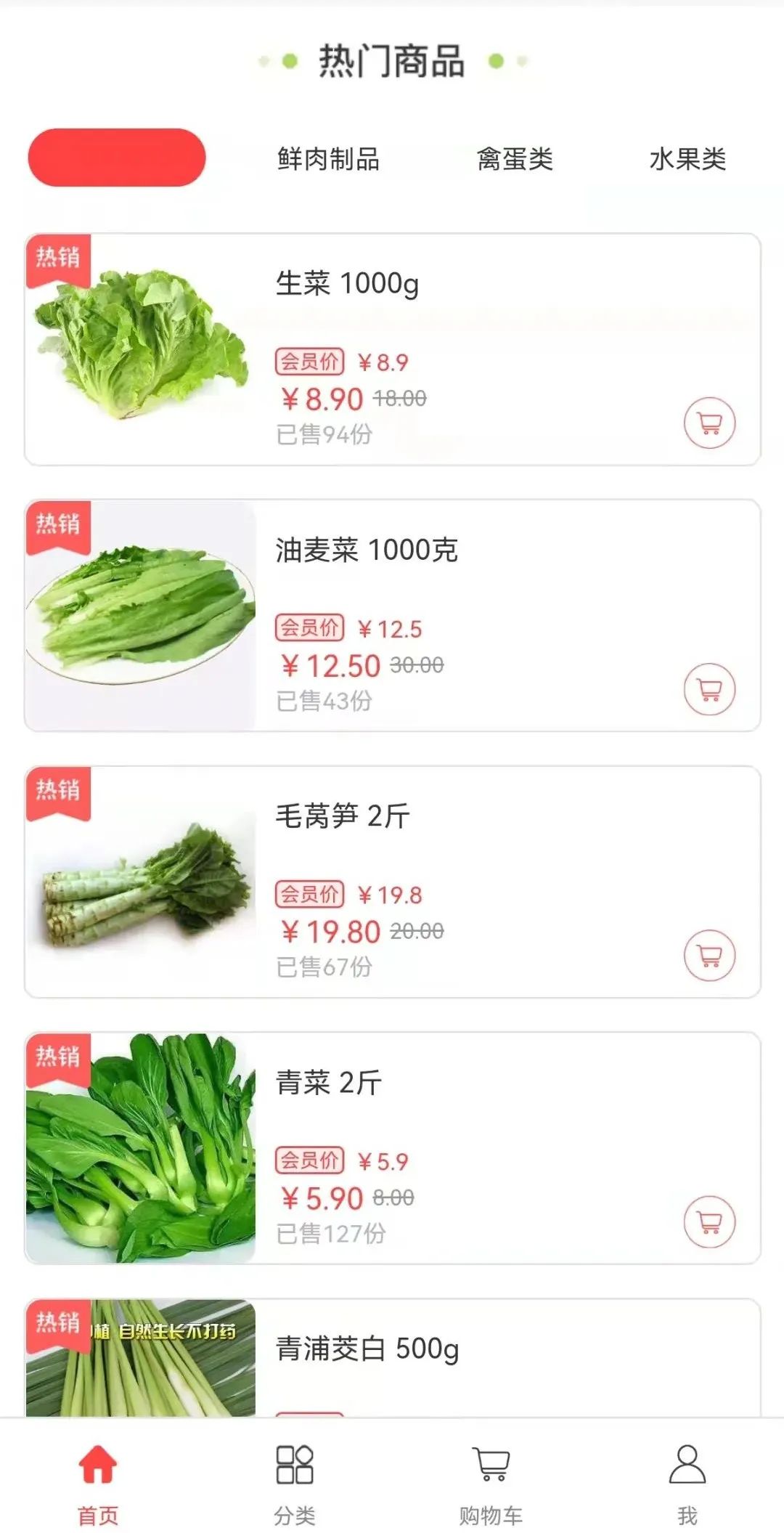This screenshot has height=1533, width=784.
Task: Add 生菜 1000g to cart via cart icon
Action: (x=709, y=423)
